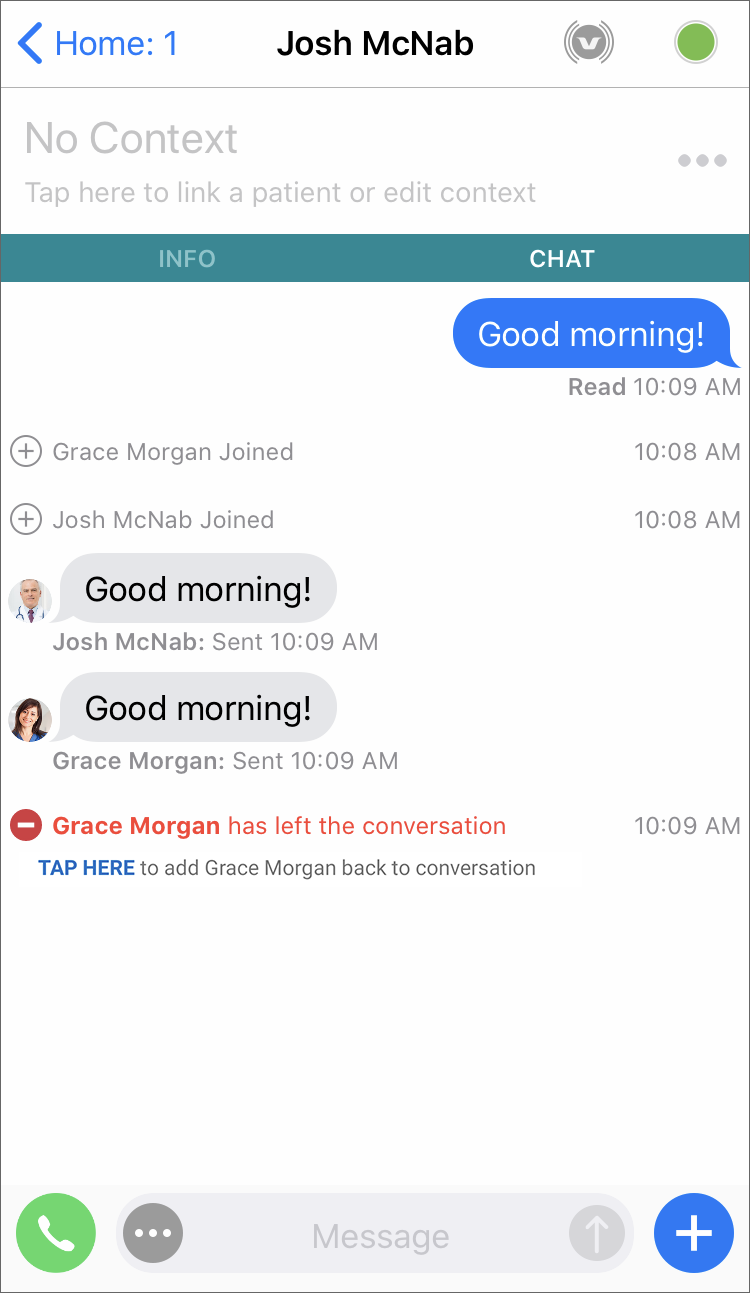
Task: Open the blue plus attachment button
Action: coord(694,1233)
